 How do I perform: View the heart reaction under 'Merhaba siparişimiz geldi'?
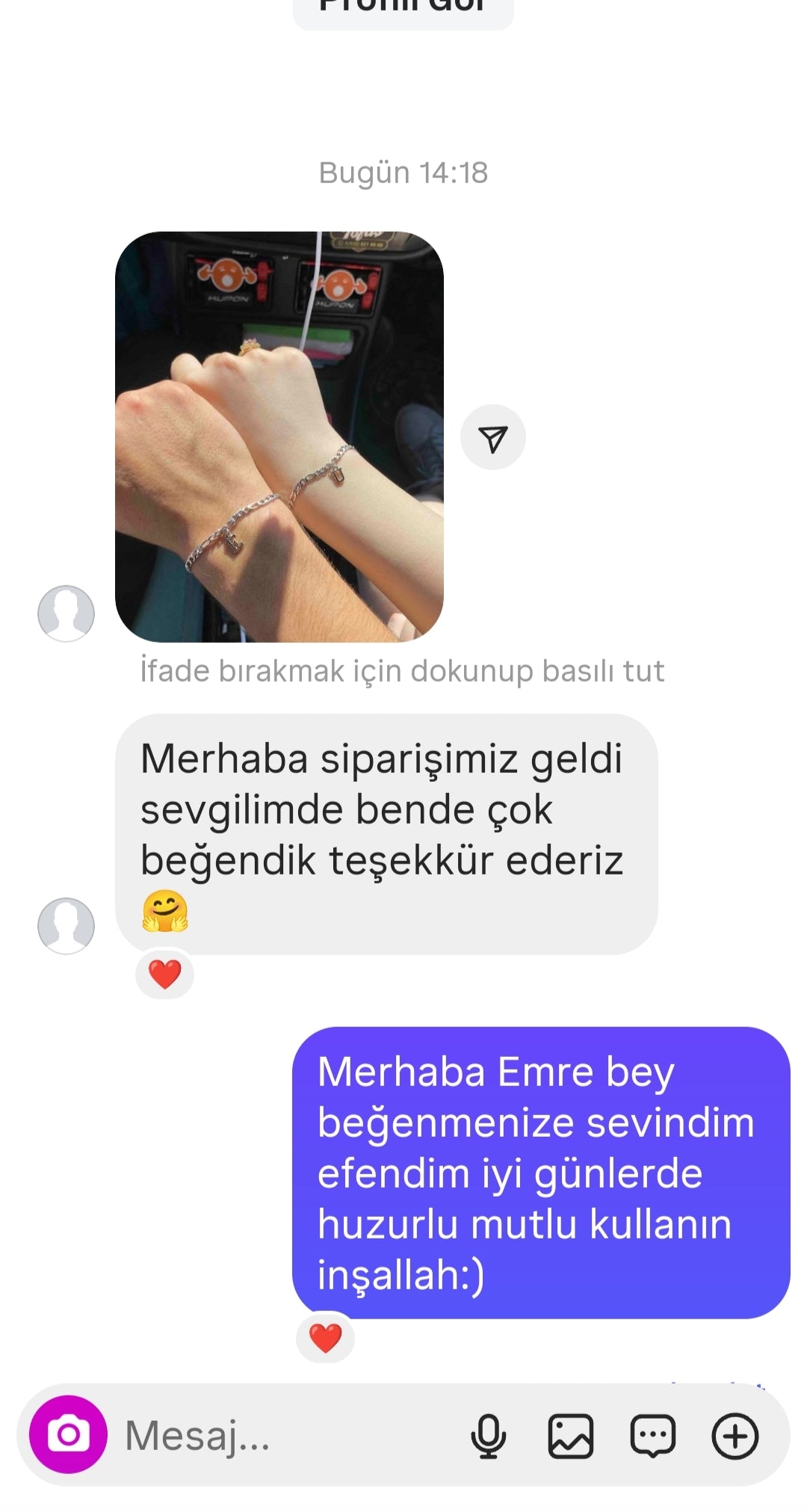point(164,975)
